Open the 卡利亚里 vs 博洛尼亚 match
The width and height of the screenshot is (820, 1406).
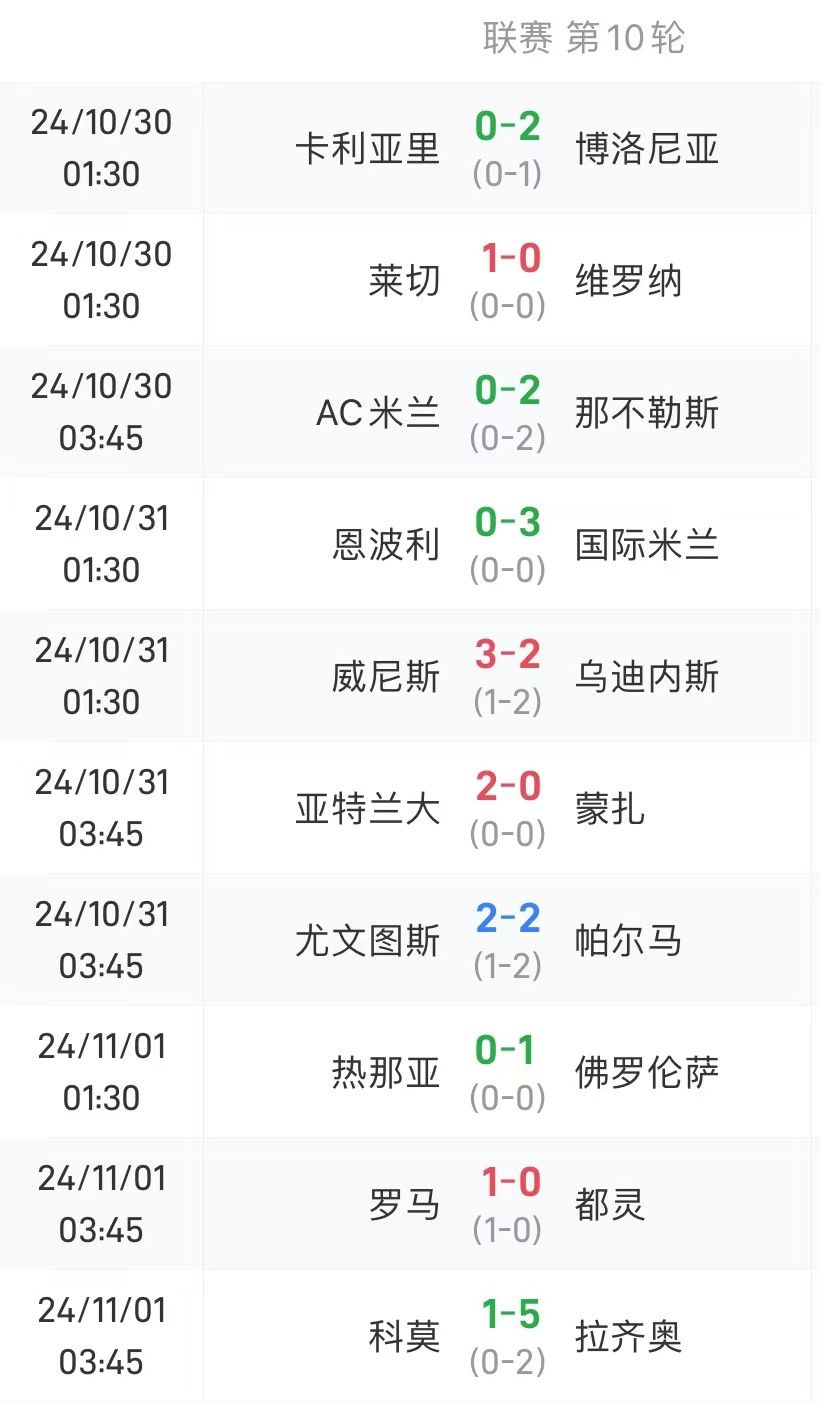click(410, 148)
